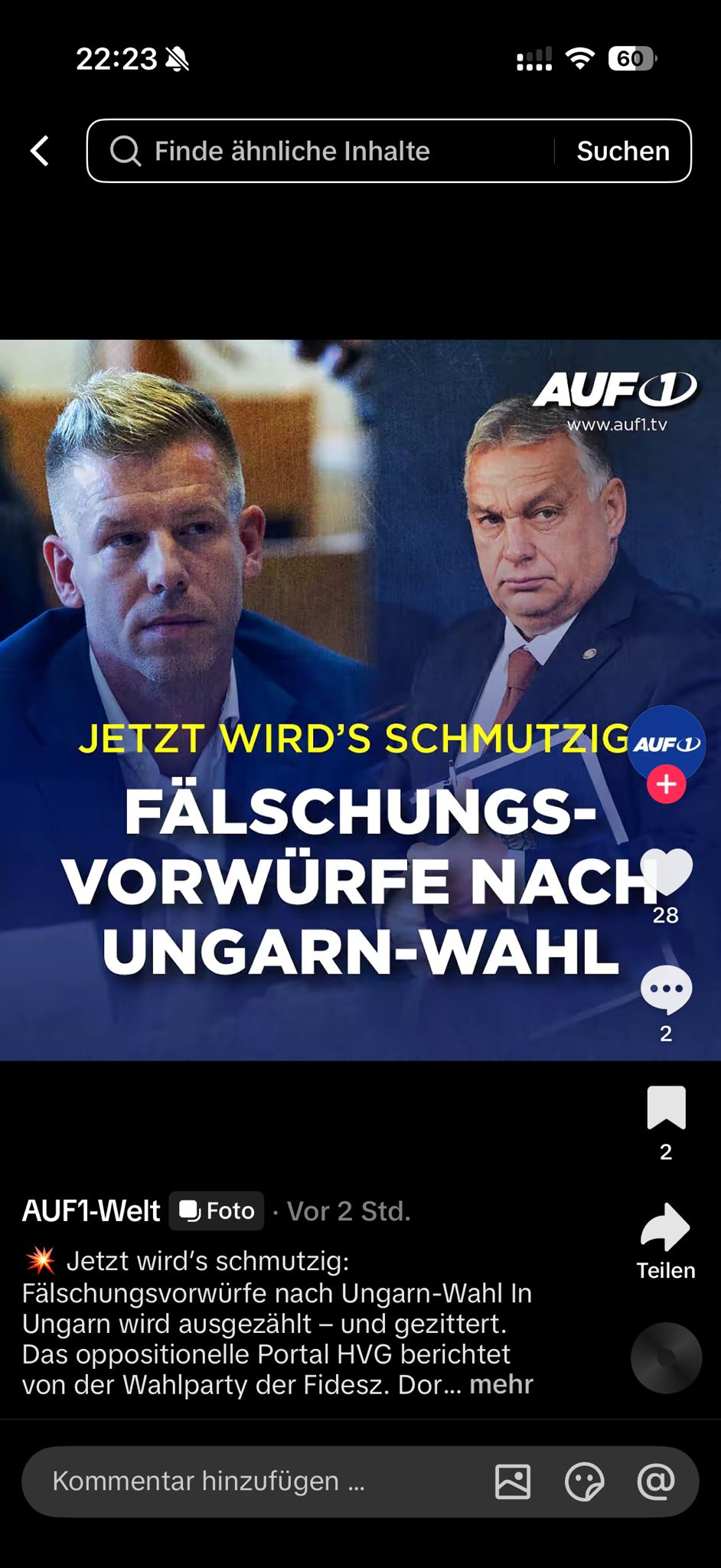Open the AUF1 profile avatar
This screenshot has width=721, height=1568.
pyautogui.click(x=666, y=742)
